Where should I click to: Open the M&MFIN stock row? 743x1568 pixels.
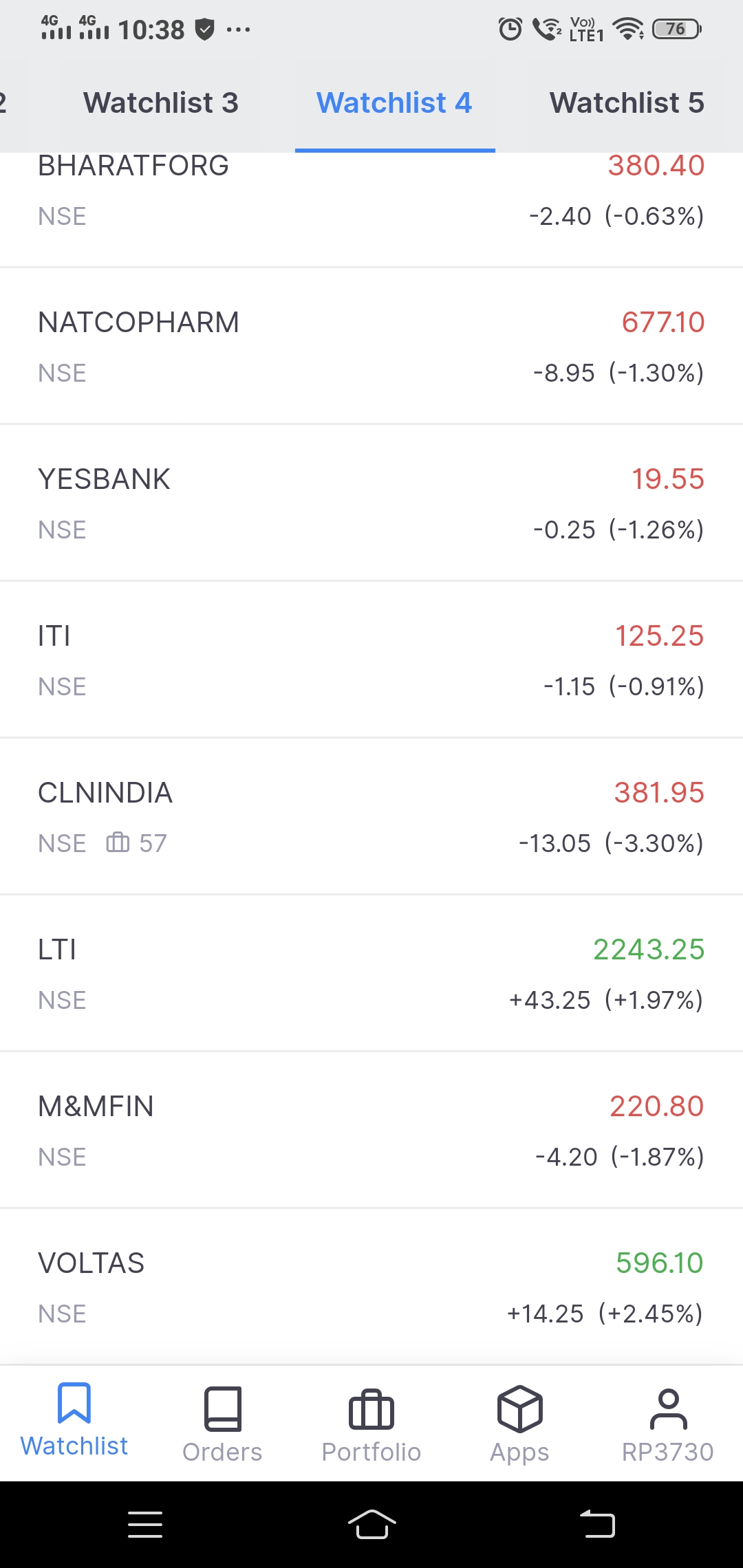pos(371,1130)
